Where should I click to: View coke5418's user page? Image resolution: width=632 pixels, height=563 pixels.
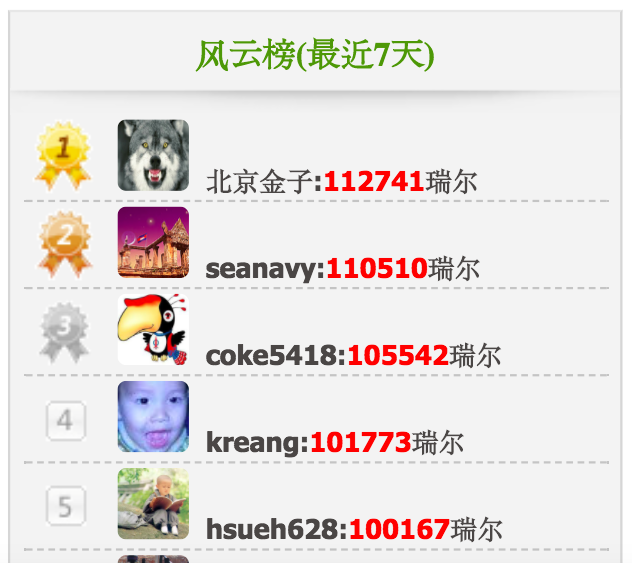[x=273, y=356]
